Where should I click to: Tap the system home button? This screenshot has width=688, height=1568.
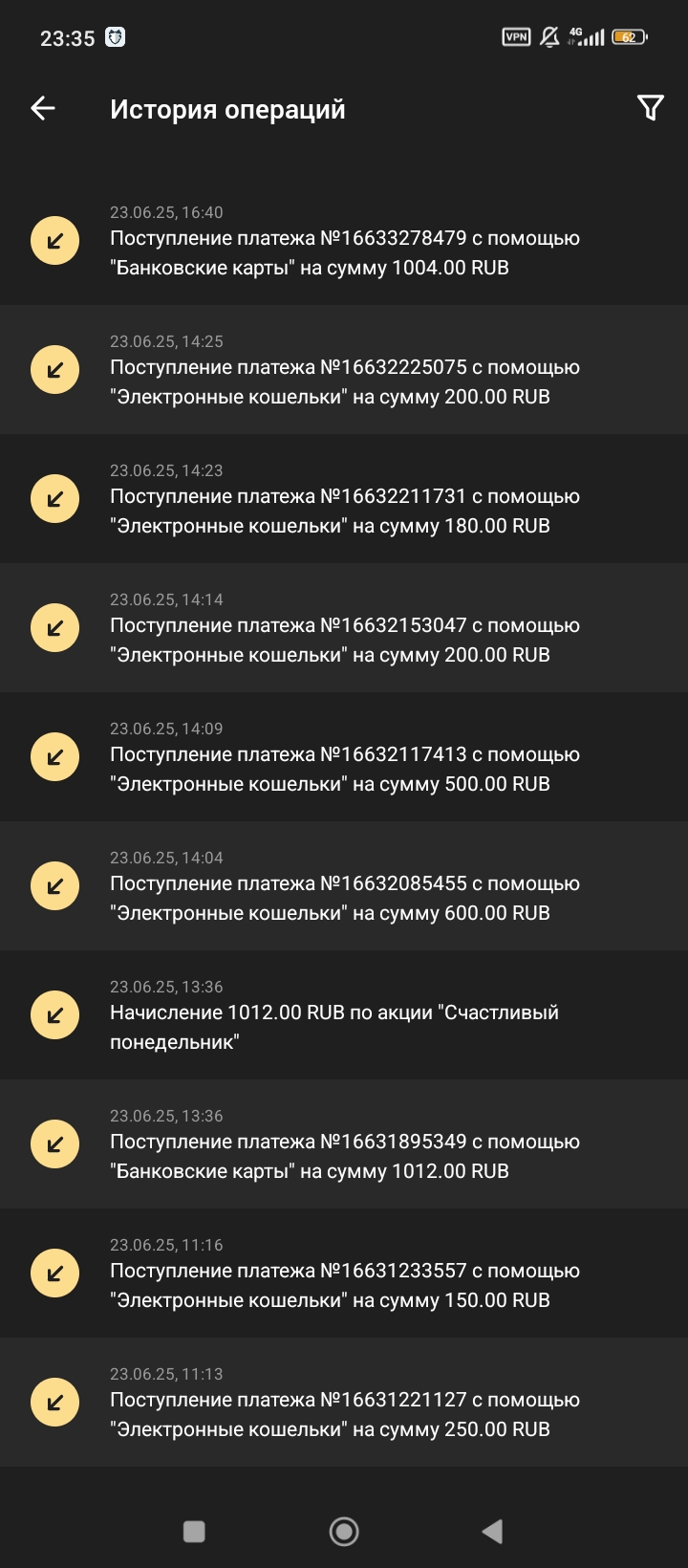pyautogui.click(x=344, y=1532)
